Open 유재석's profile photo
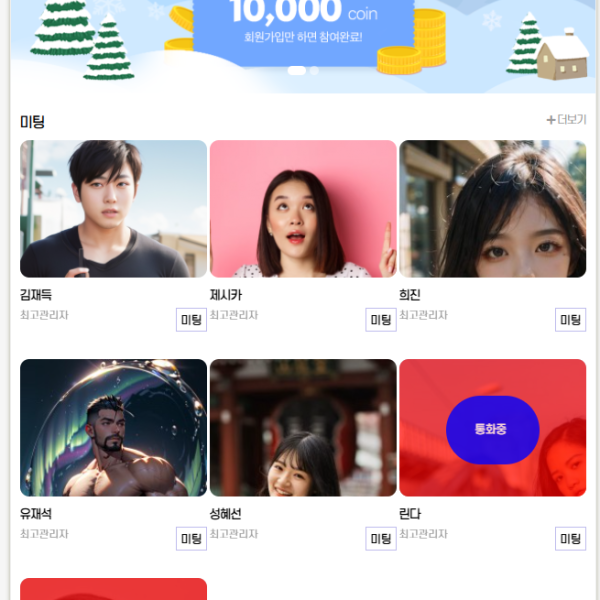 tap(113, 427)
